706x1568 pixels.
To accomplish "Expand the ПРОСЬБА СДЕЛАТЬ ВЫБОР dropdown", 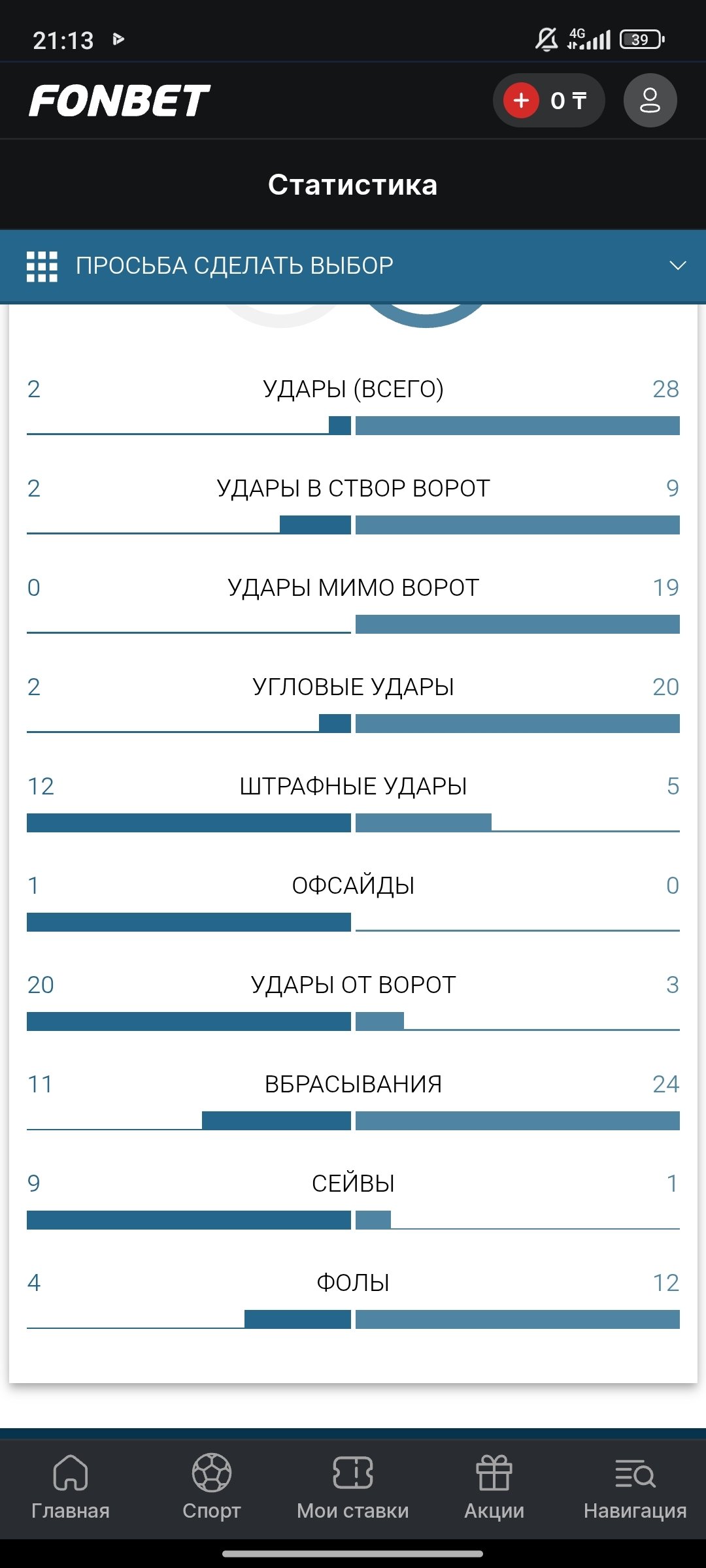I will [353, 266].
